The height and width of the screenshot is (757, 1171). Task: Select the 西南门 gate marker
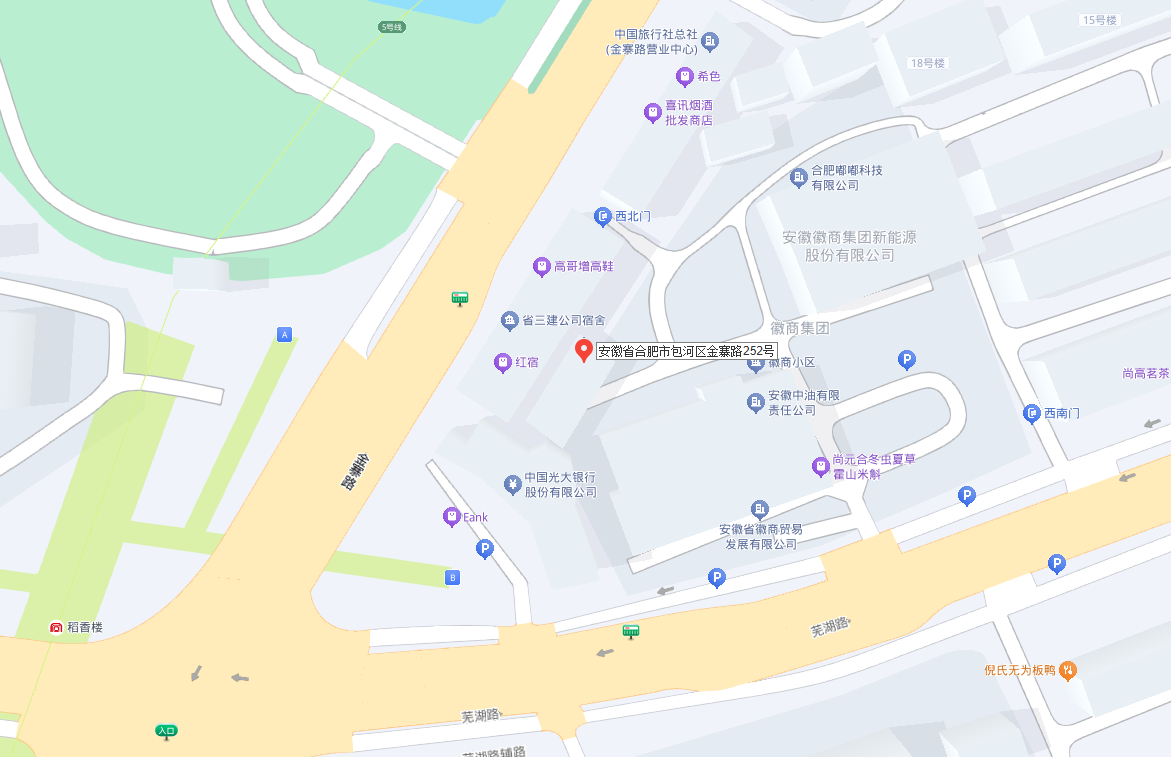[1032, 413]
